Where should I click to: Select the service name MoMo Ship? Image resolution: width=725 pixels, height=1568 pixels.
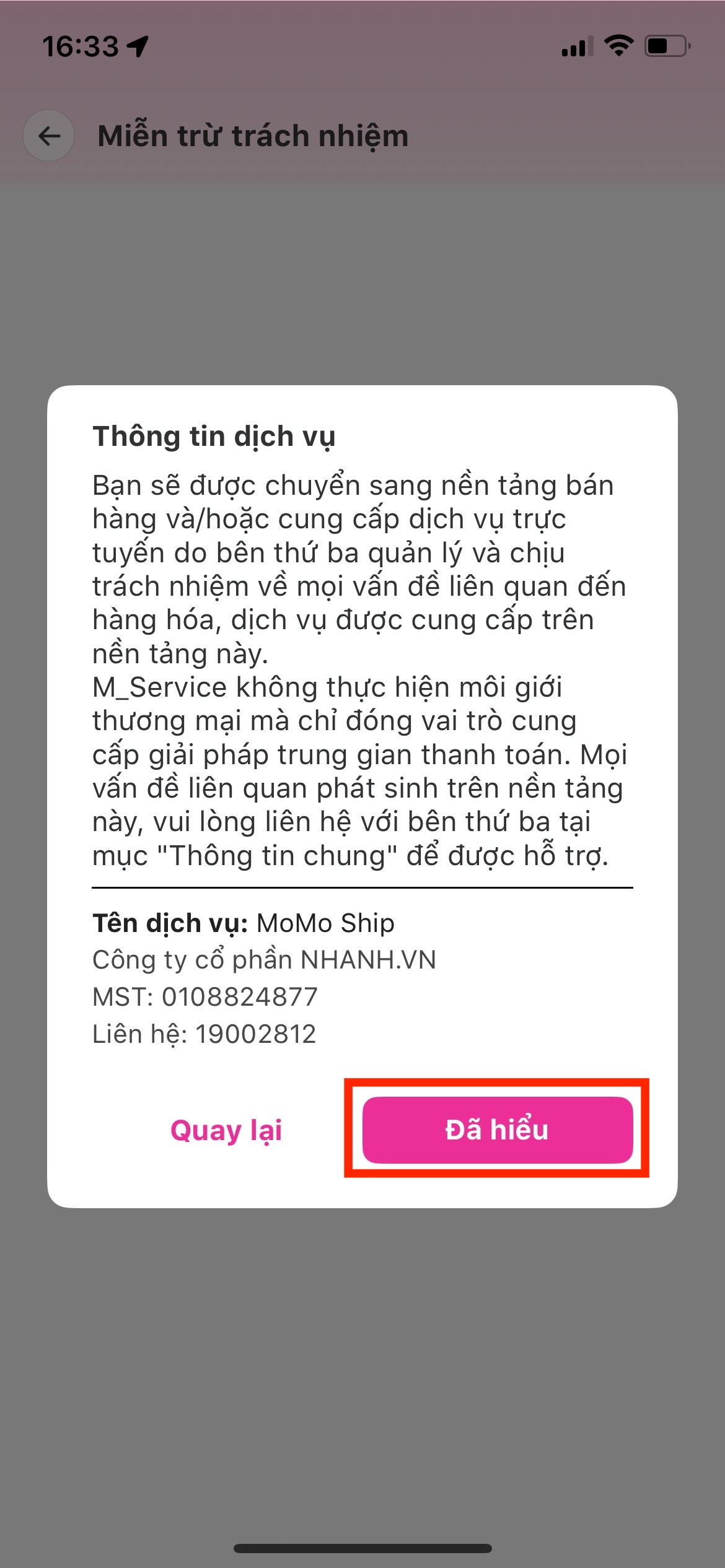pos(325,921)
